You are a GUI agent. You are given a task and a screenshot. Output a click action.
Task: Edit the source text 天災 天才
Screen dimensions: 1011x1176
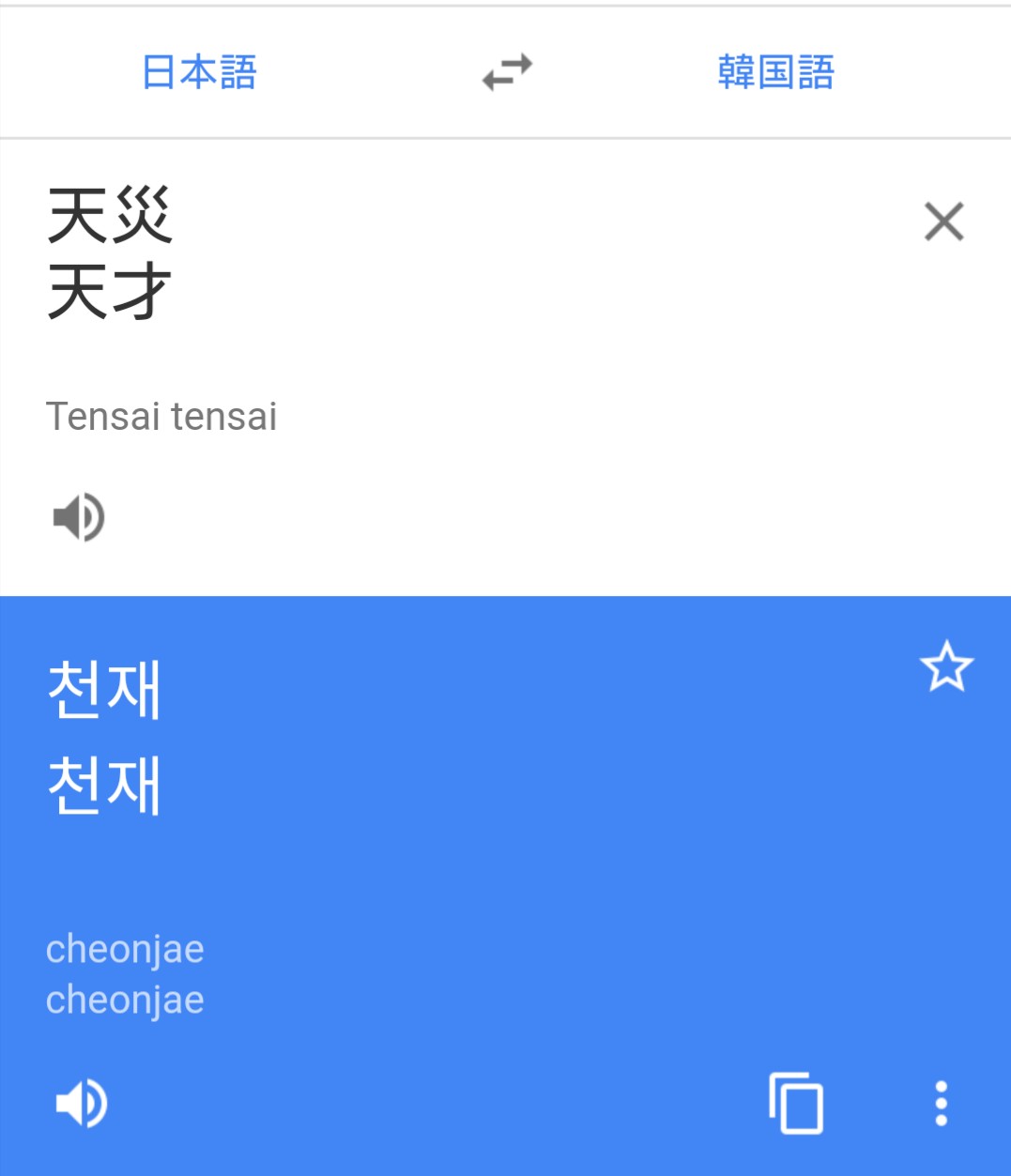pyautogui.click(x=110, y=253)
